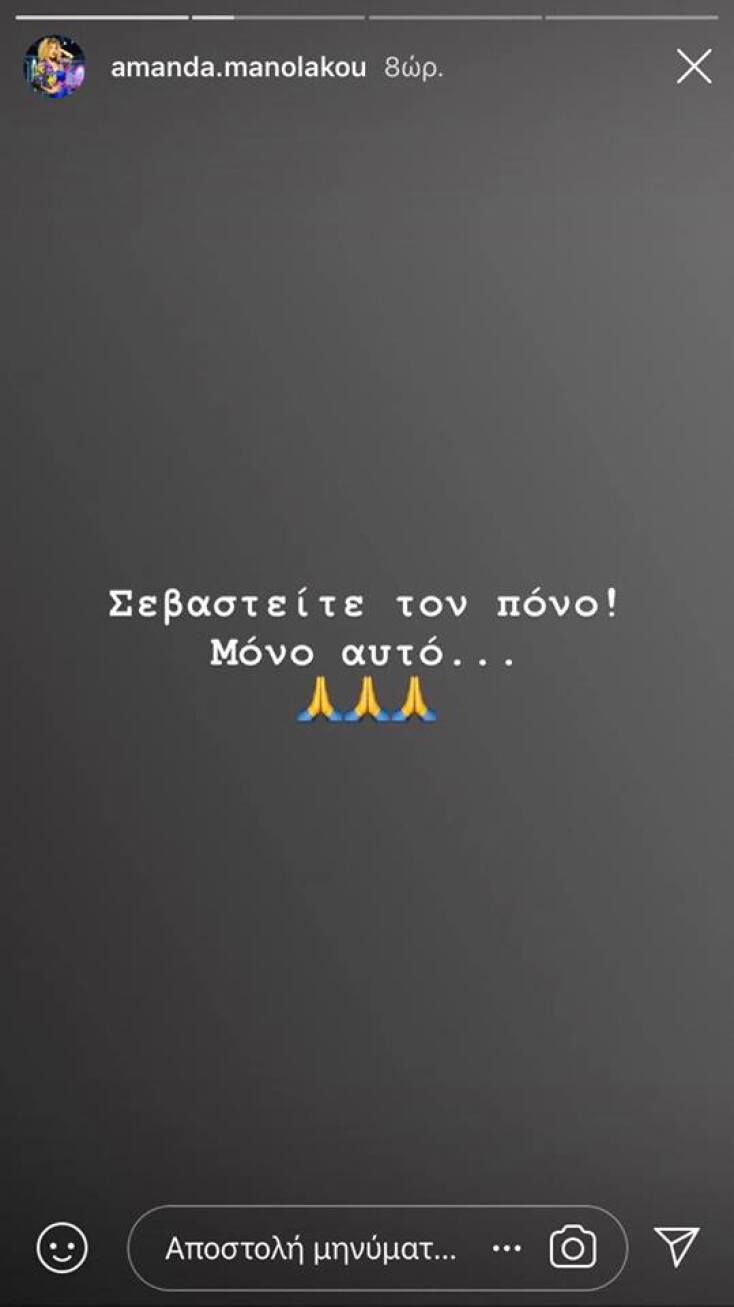The height and width of the screenshot is (1307, 734).
Task: Open the emoji reactions smiley
Action: tap(62, 1248)
